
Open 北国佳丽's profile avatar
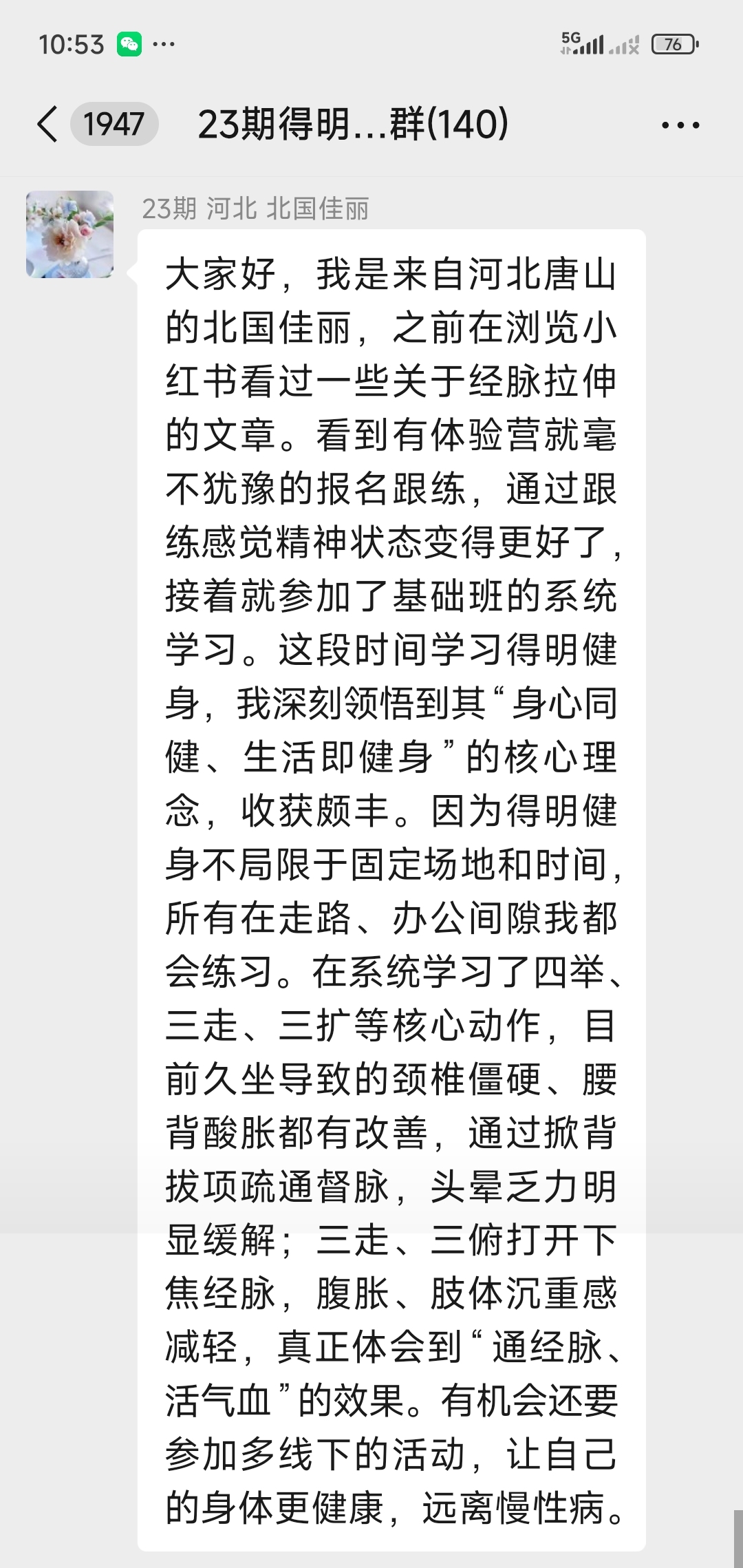(70, 235)
